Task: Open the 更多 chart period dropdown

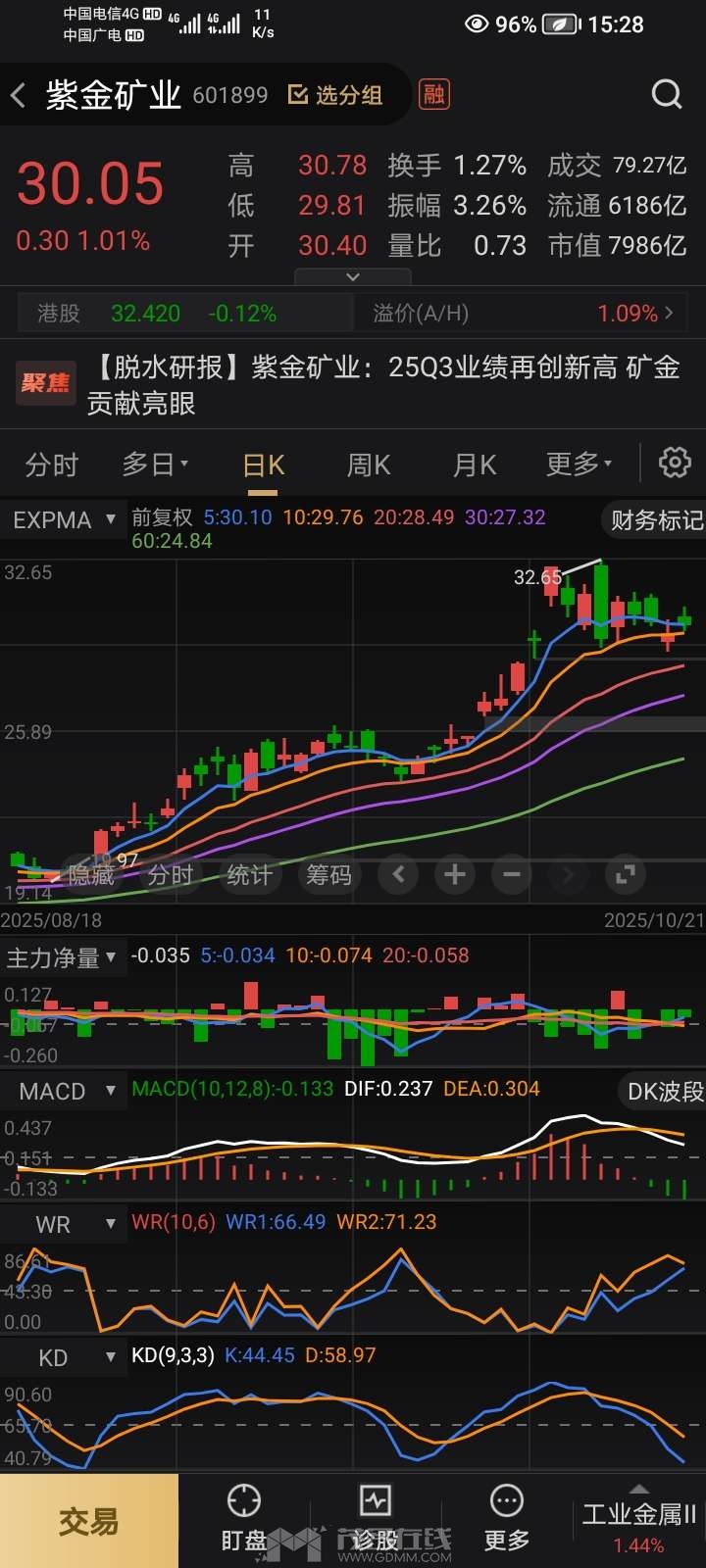Action: click(579, 464)
